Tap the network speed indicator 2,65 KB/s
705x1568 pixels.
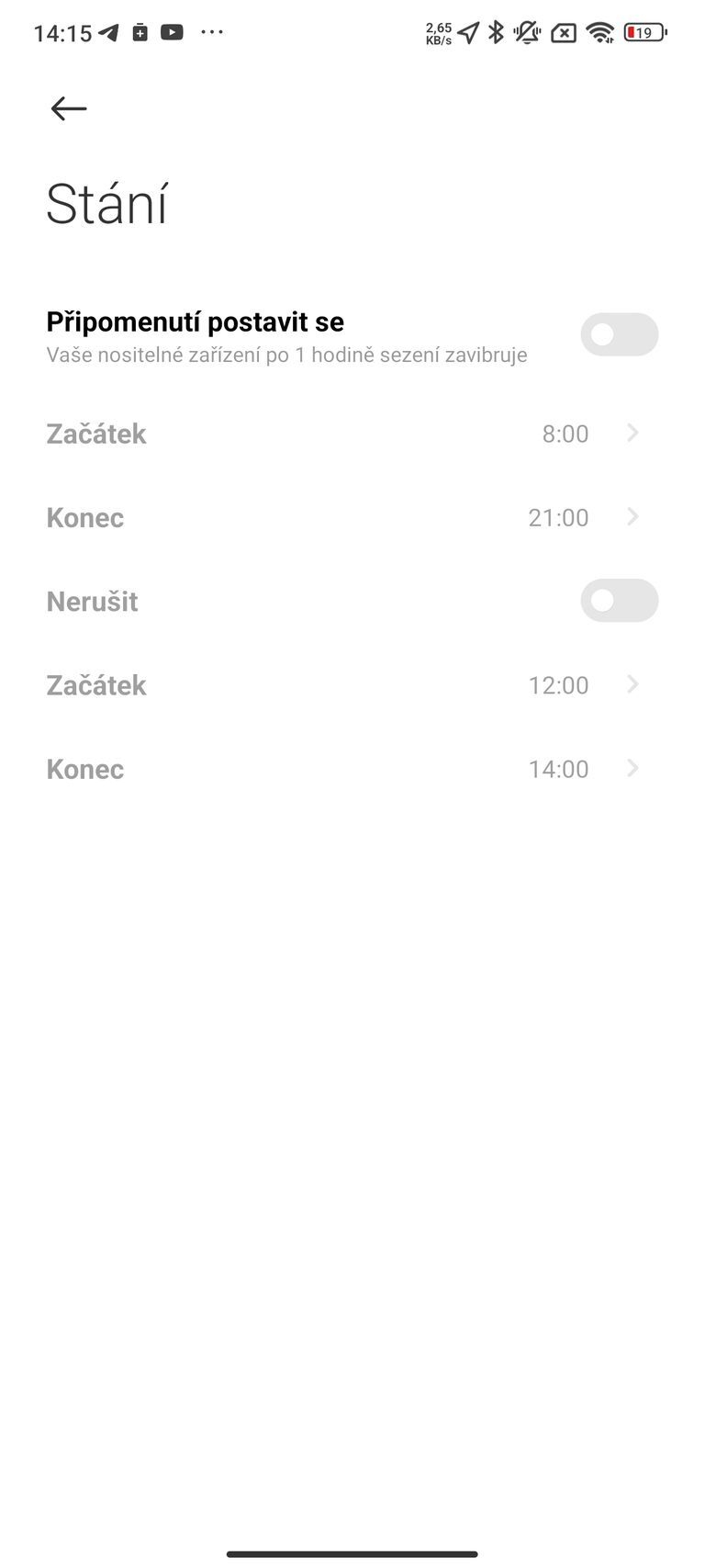click(438, 32)
